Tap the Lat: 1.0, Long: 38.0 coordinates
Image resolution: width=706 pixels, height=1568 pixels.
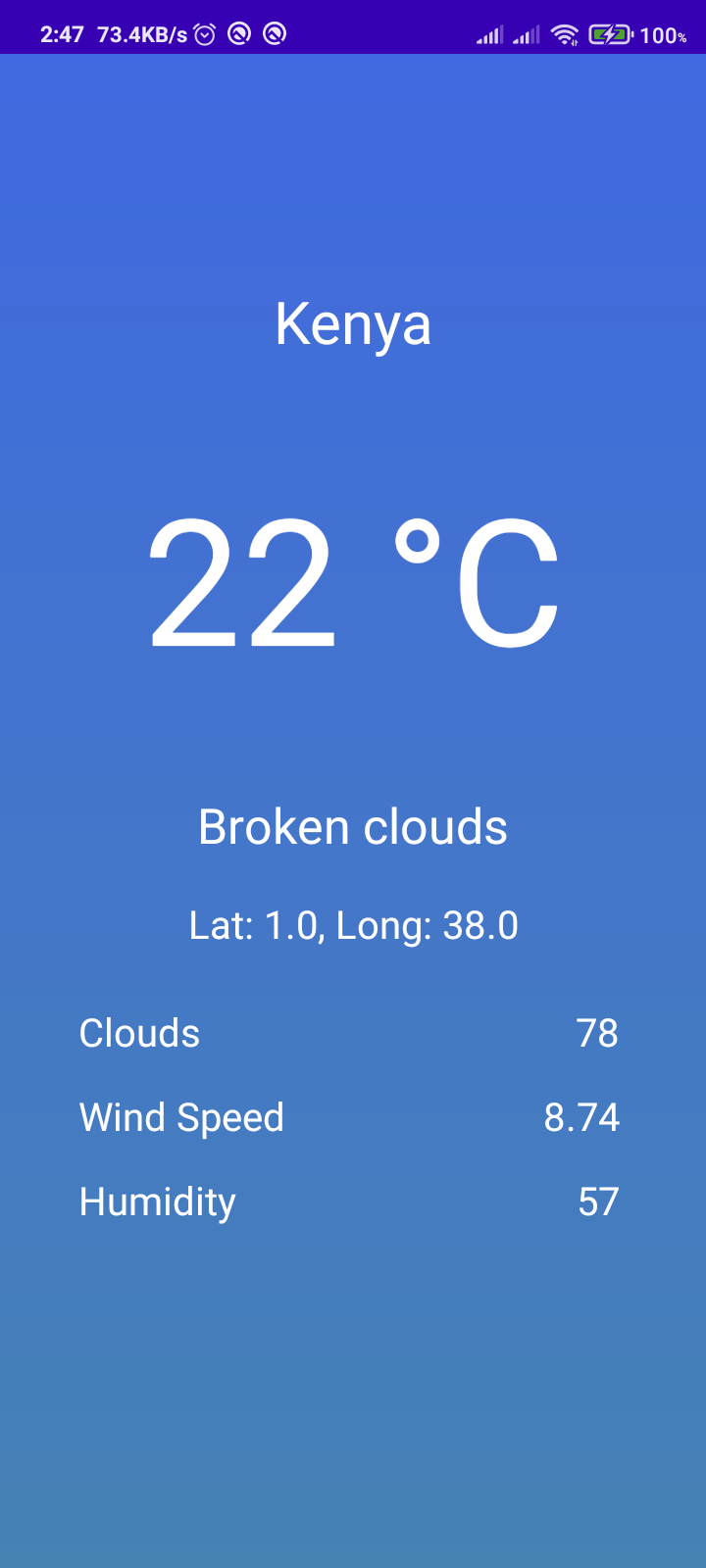[353, 924]
